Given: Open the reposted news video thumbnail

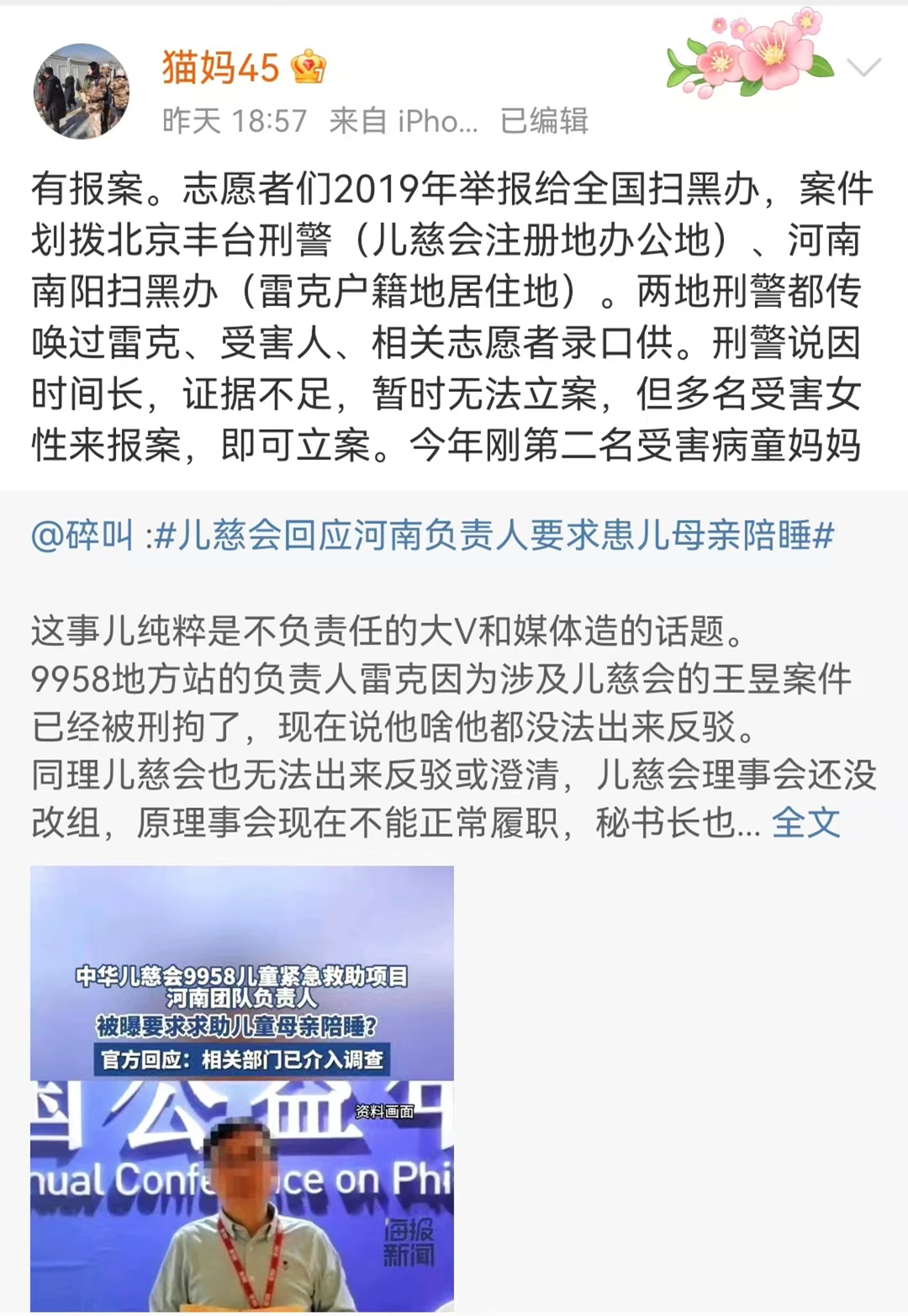Looking at the screenshot, I should coord(242,1088).
